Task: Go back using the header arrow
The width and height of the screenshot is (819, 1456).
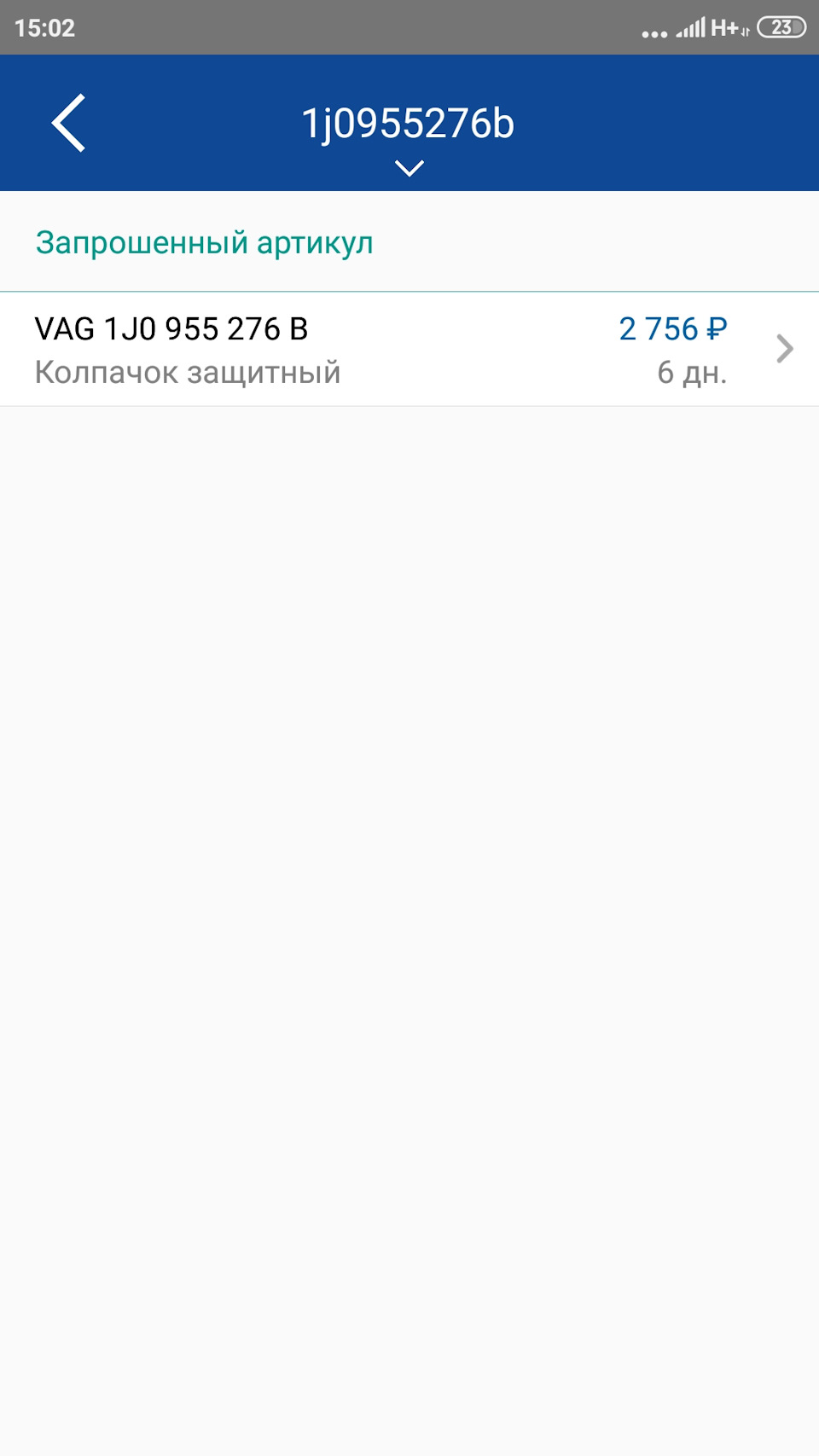Action: pos(69,124)
